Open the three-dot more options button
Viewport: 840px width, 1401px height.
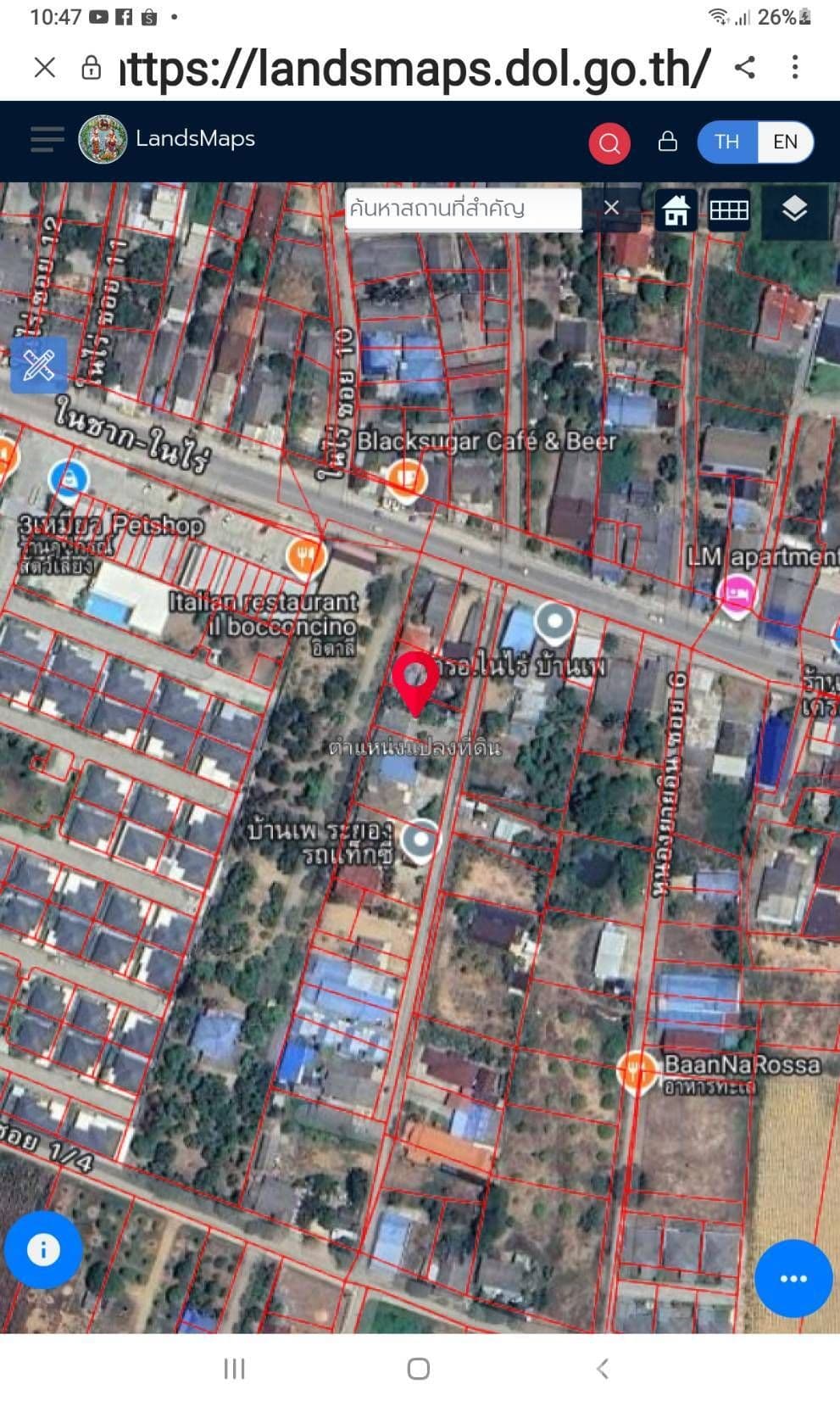pyautogui.click(x=793, y=1278)
